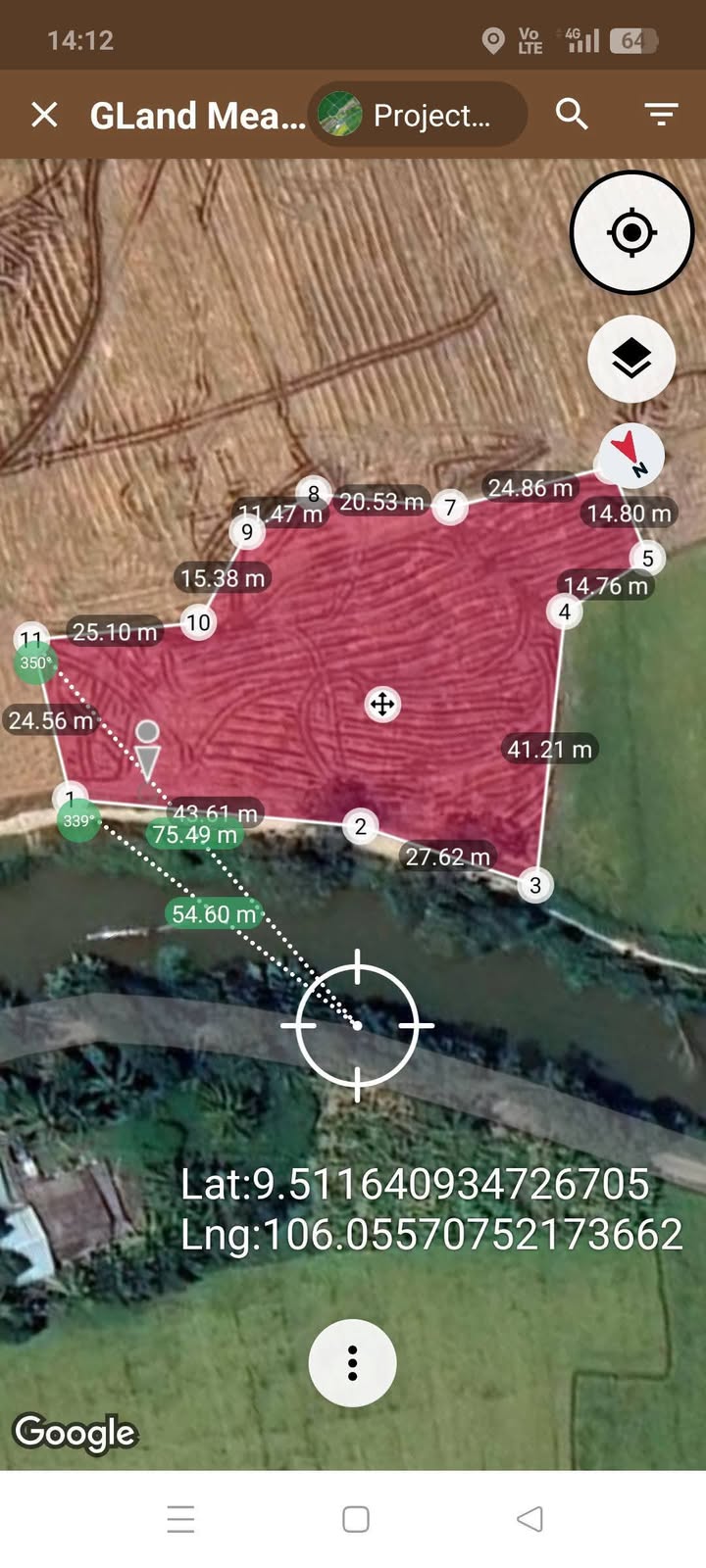Viewport: 706px width, 1568px height.
Task: Close the GLand Measure screen
Action: pyautogui.click(x=44, y=115)
